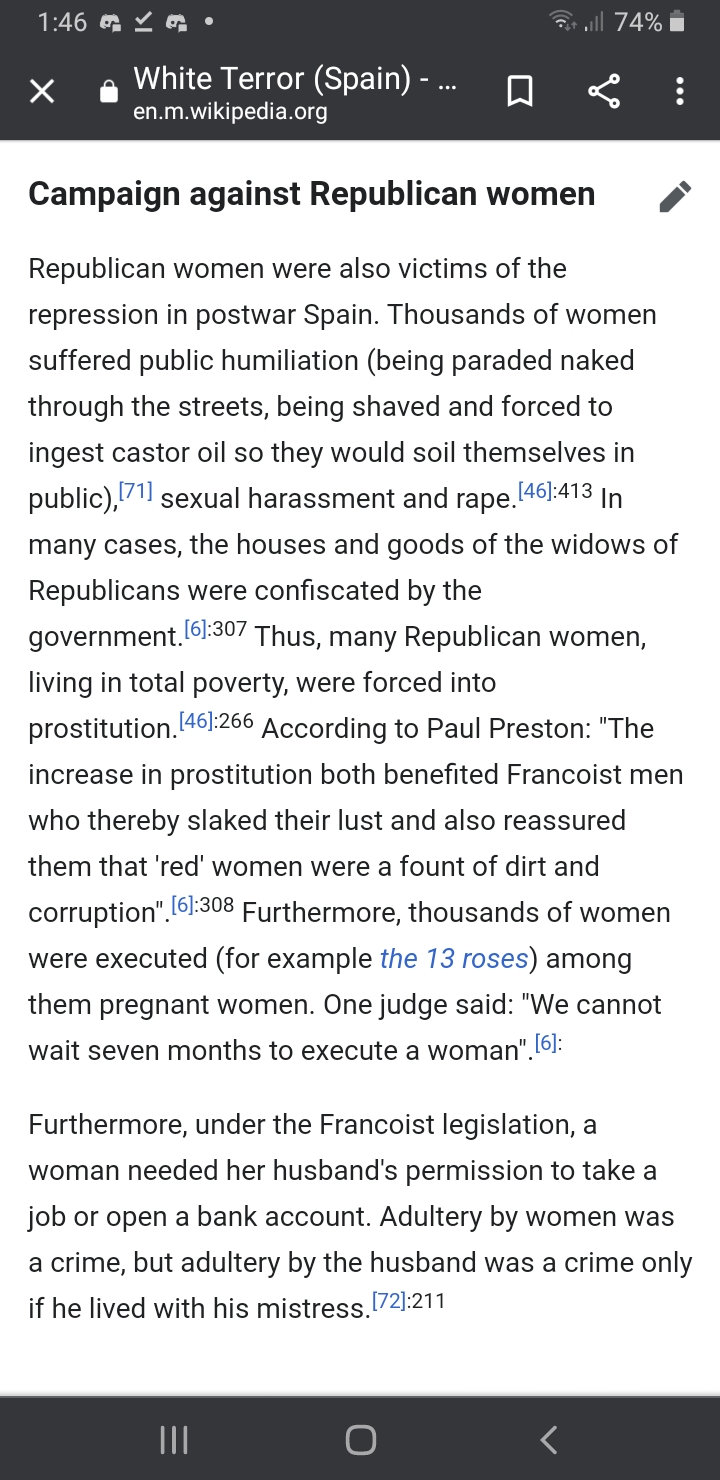Open citation 6 before :308
The image size is (720, 1480).
tap(182, 904)
